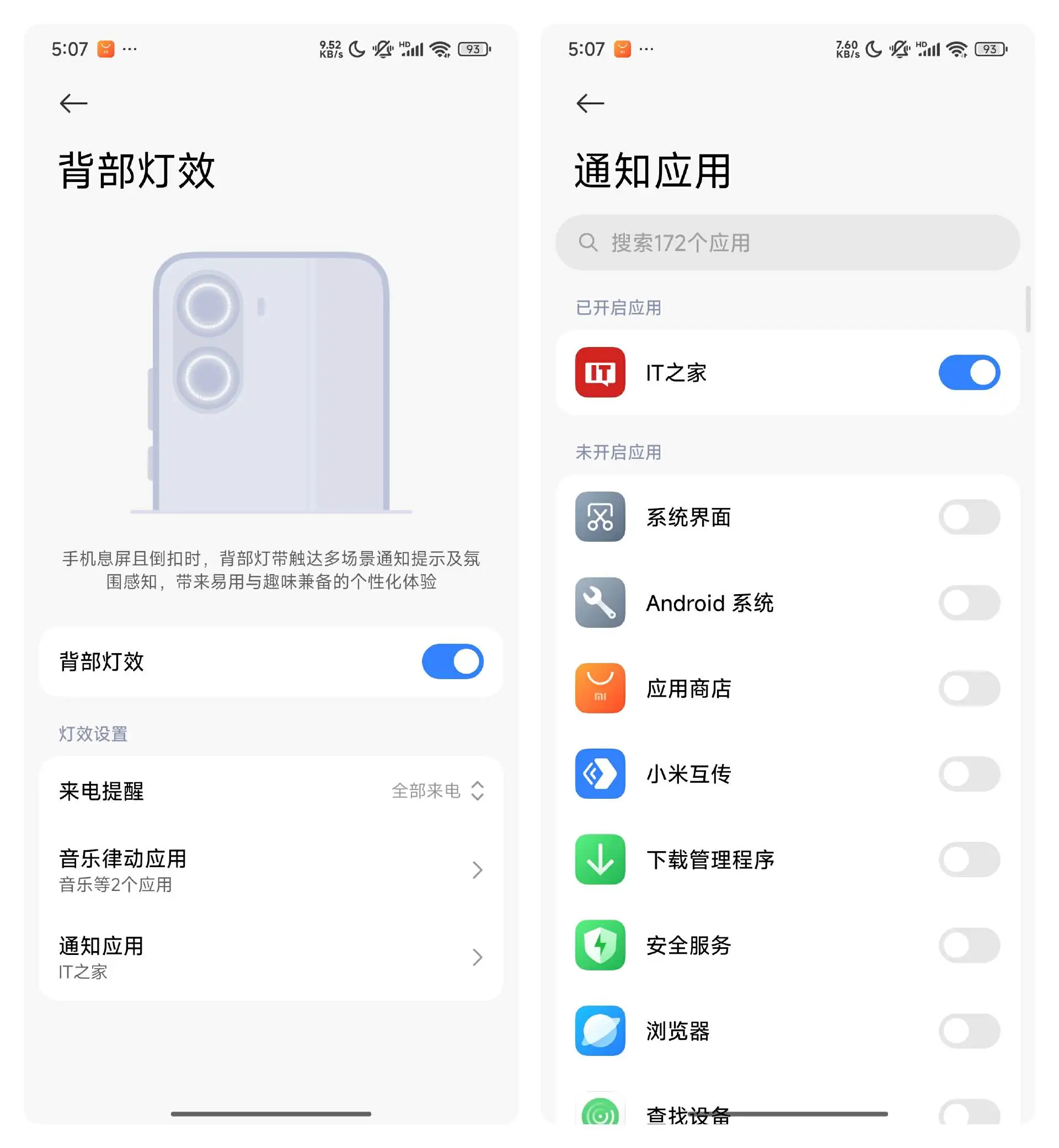Open the 来电提醒 dropdown

[438, 791]
